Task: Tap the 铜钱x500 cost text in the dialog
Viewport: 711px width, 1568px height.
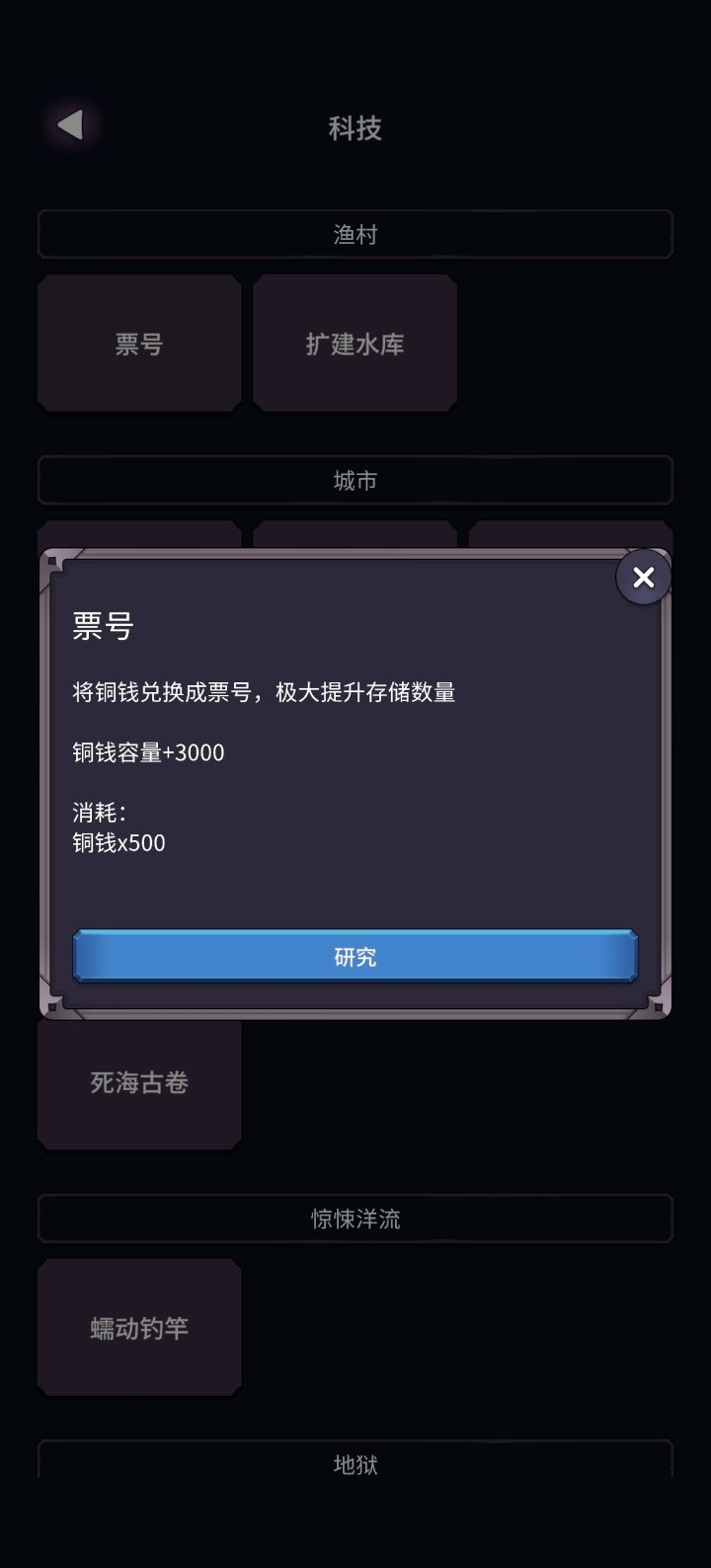Action: tap(120, 843)
